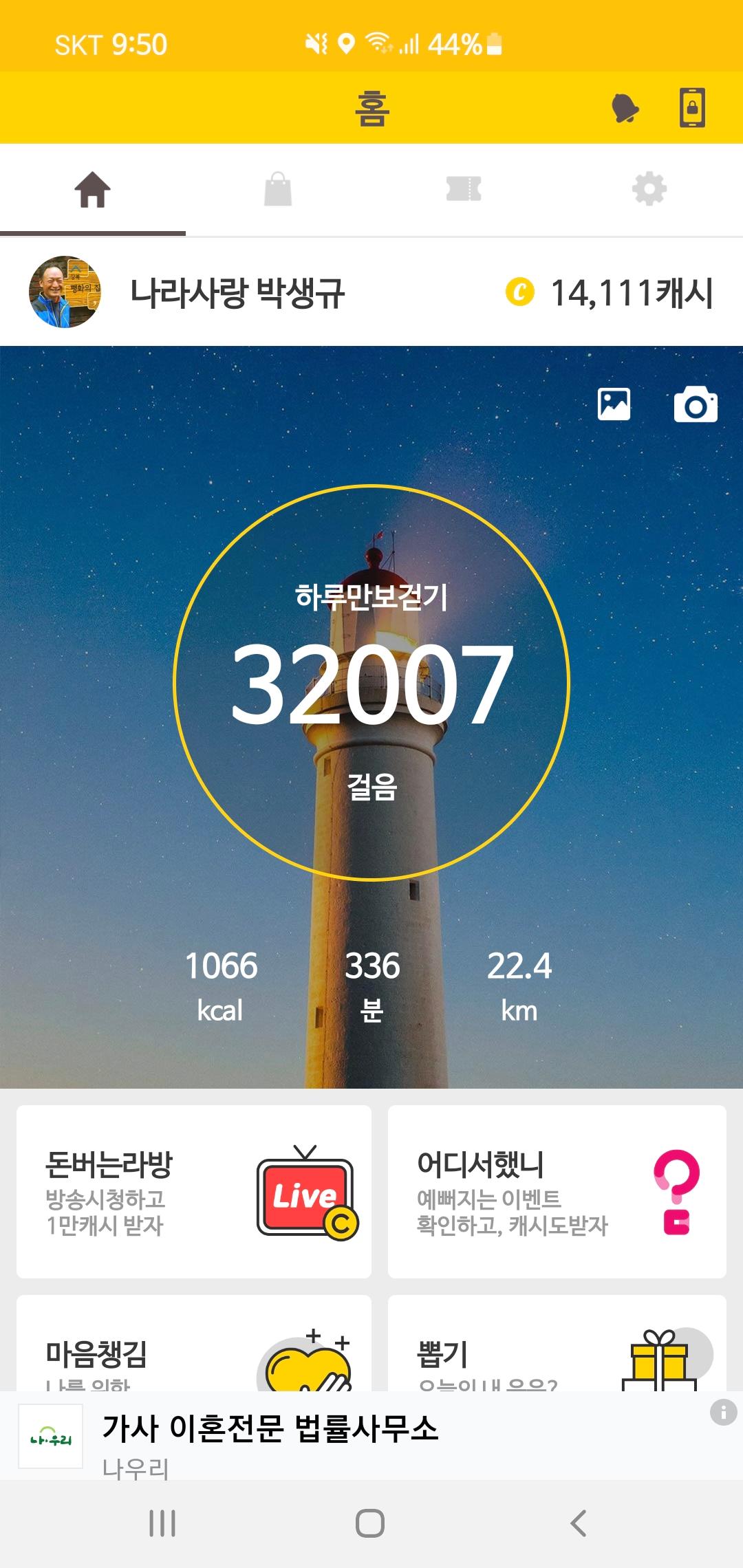This screenshot has width=743, height=1568.
Task: Open the profile photo of 나라사랑 박생규
Action: pyautogui.click(x=65, y=292)
